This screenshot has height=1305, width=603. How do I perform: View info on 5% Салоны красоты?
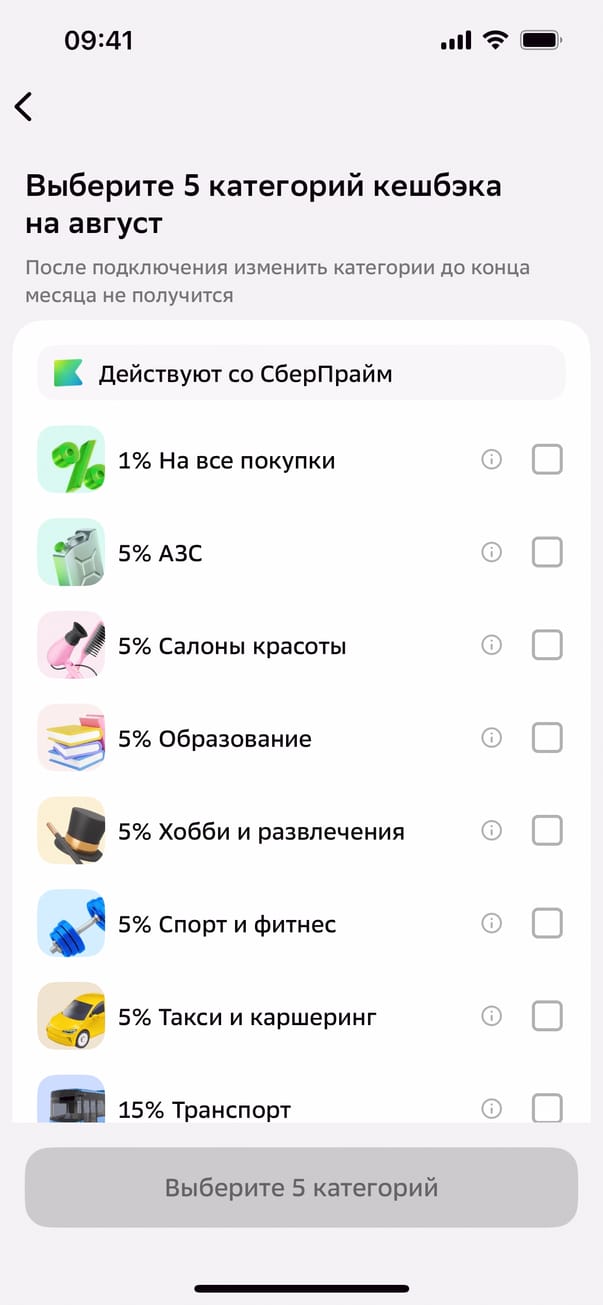tap(491, 645)
